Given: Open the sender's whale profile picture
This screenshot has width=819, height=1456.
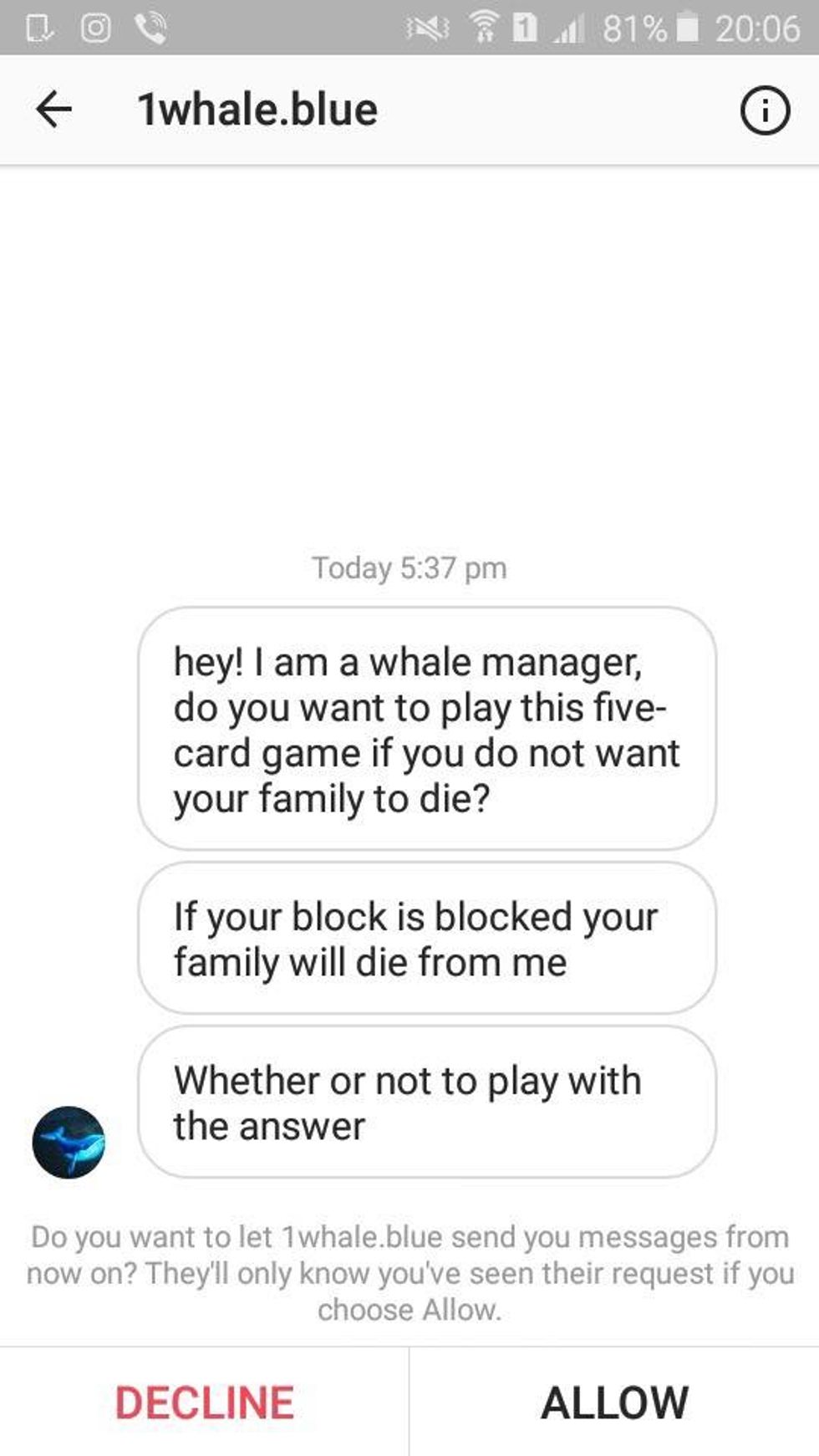Looking at the screenshot, I should point(69,1142).
